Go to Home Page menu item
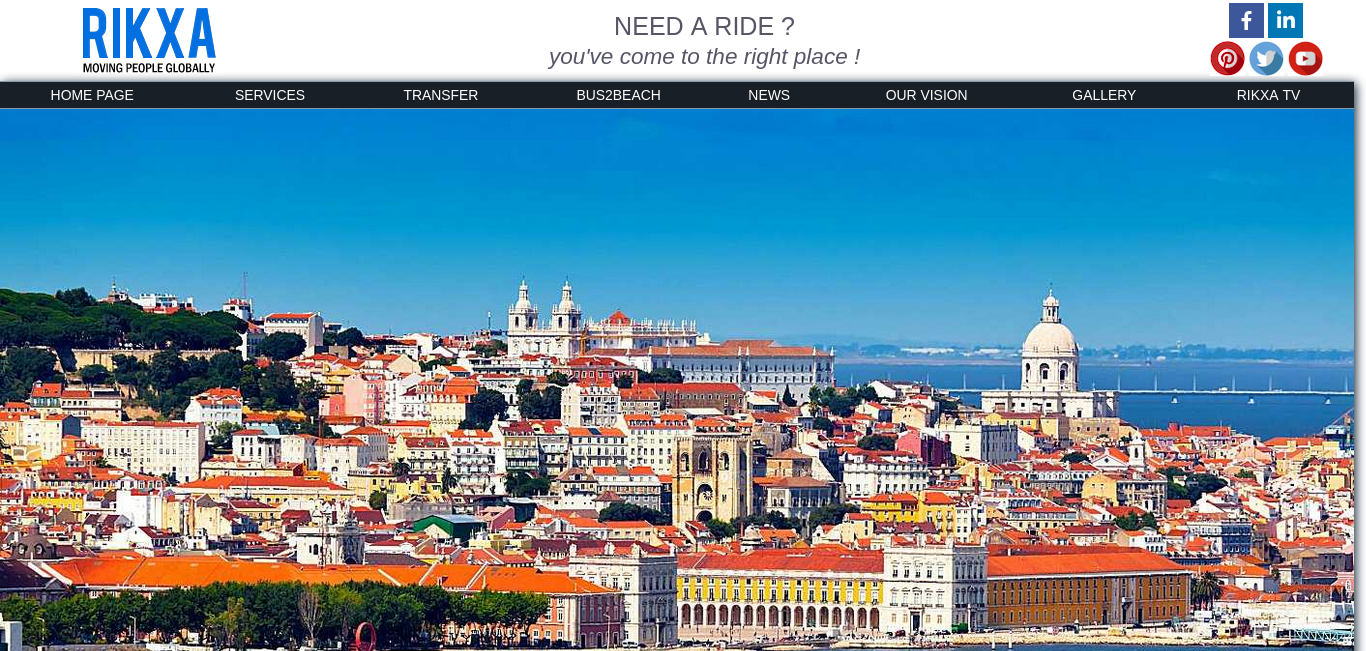This screenshot has width=1366, height=651. pyautogui.click(x=92, y=95)
